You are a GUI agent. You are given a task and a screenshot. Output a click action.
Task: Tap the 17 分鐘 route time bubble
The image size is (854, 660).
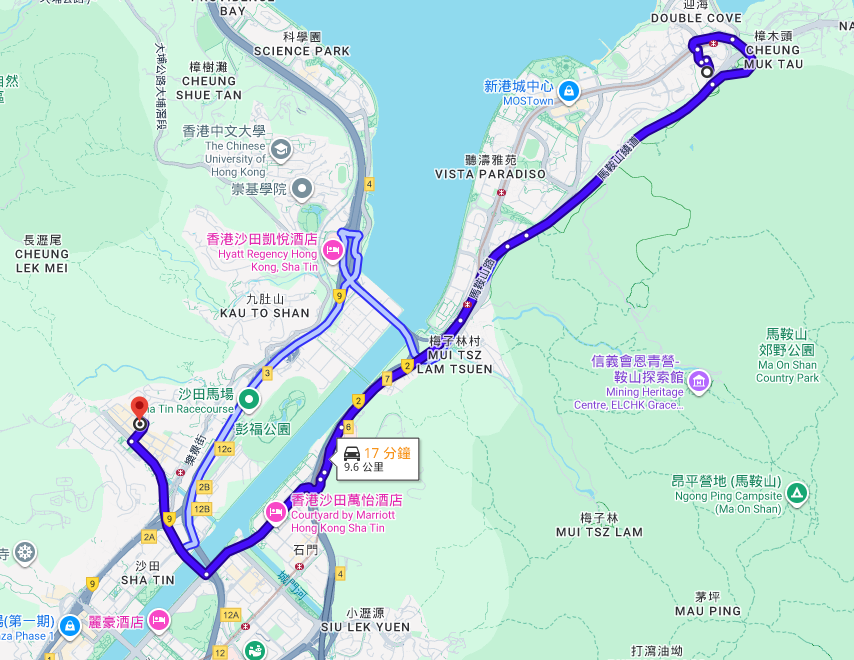(x=377, y=458)
